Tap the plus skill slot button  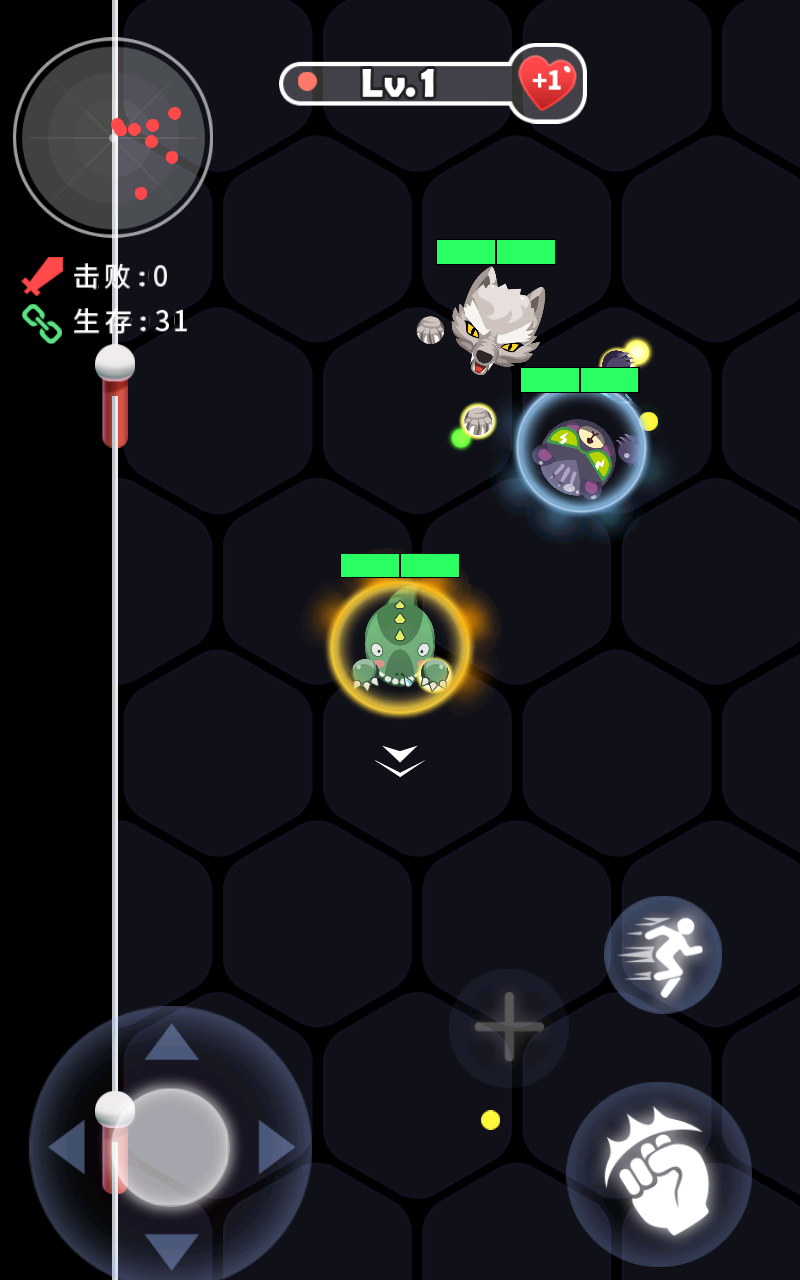click(509, 1027)
